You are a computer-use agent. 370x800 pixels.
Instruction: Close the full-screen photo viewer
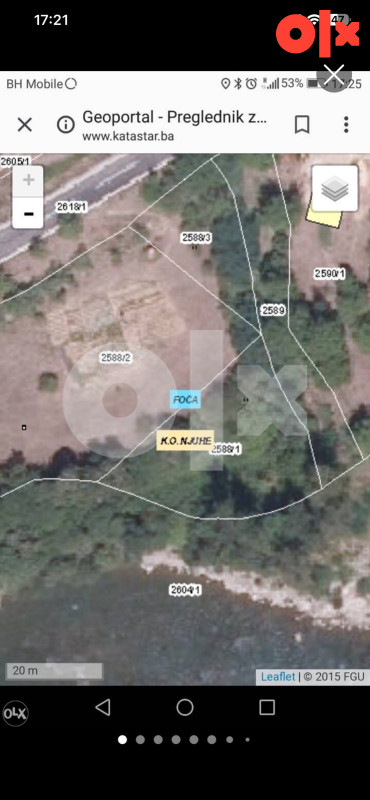334,77
